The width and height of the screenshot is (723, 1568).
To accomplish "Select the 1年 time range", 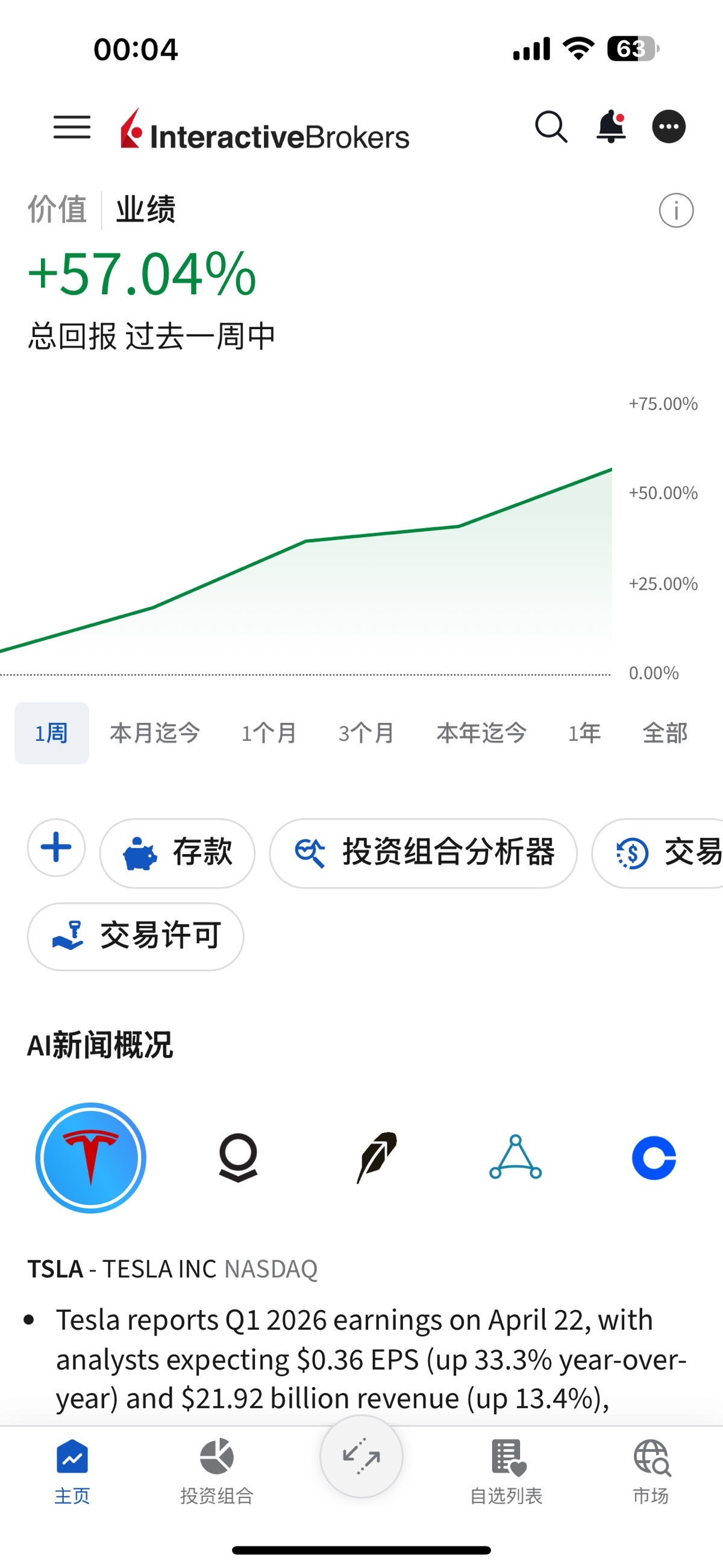I will point(584,733).
